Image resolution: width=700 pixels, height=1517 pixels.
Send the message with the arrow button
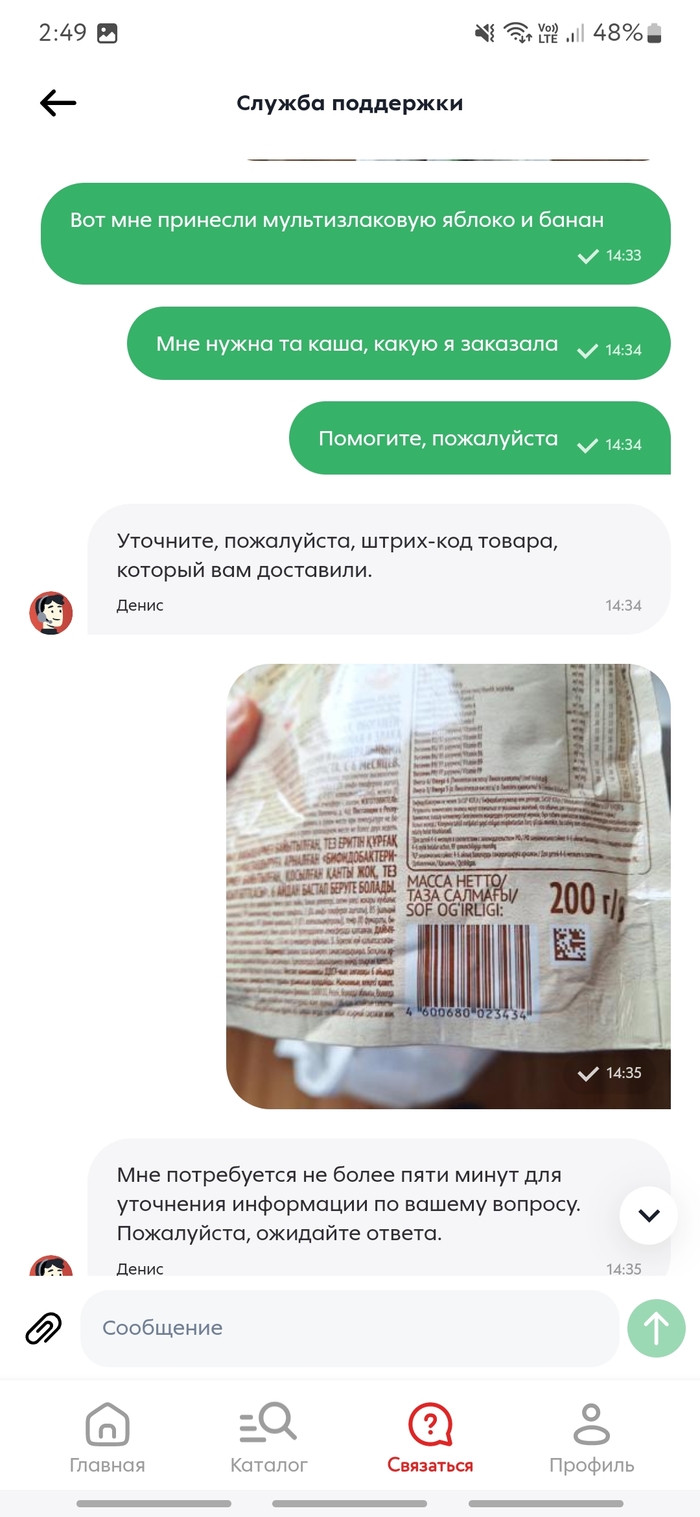[x=656, y=1328]
